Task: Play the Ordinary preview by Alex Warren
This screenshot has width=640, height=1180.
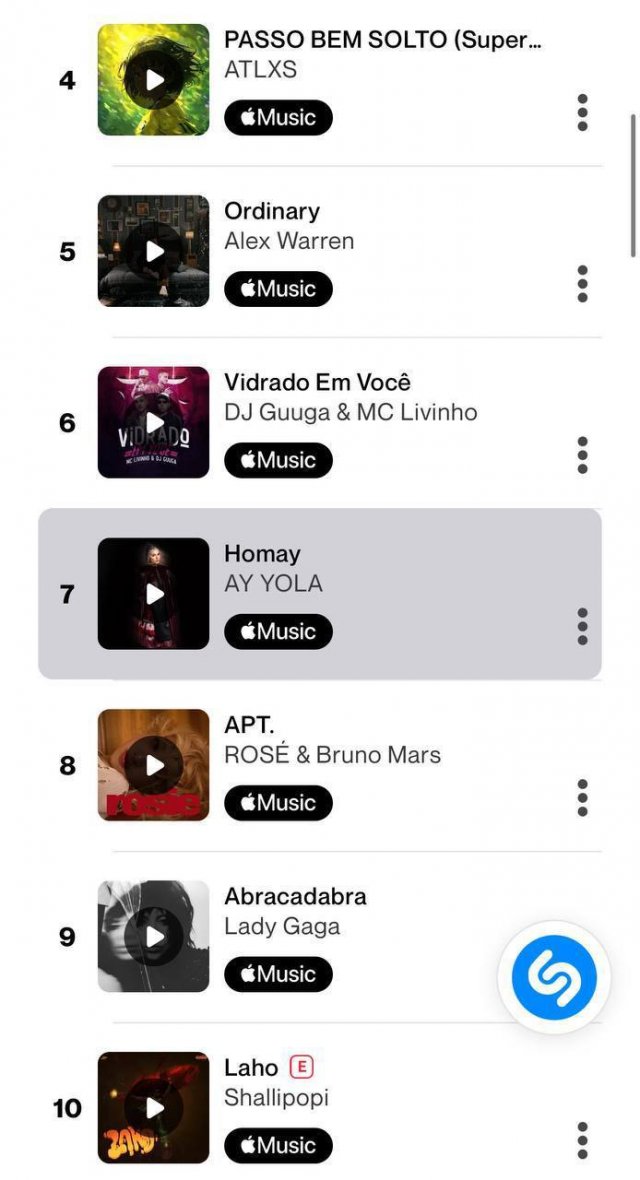Action: 154,251
